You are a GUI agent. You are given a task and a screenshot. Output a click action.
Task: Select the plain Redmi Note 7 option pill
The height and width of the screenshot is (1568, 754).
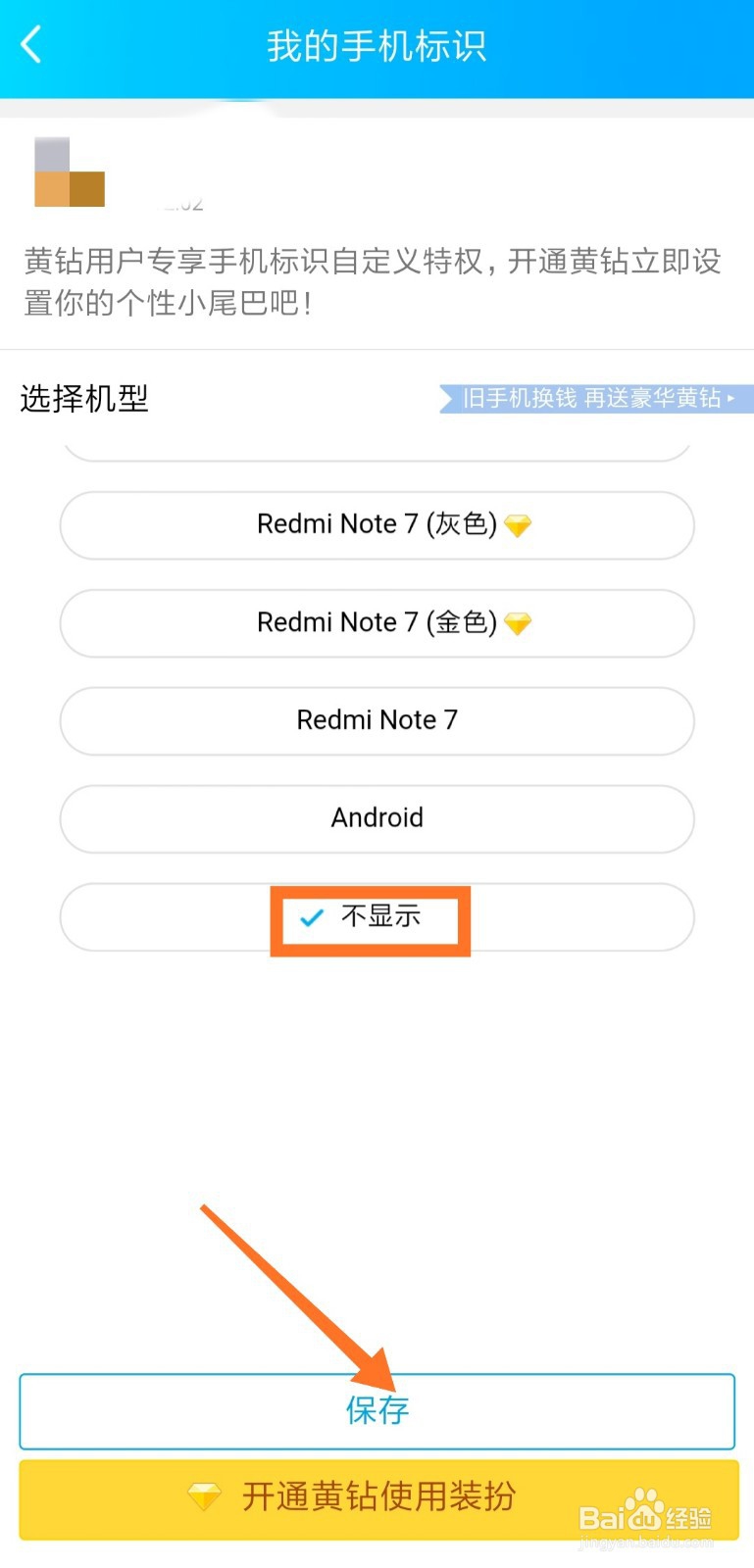(377, 721)
